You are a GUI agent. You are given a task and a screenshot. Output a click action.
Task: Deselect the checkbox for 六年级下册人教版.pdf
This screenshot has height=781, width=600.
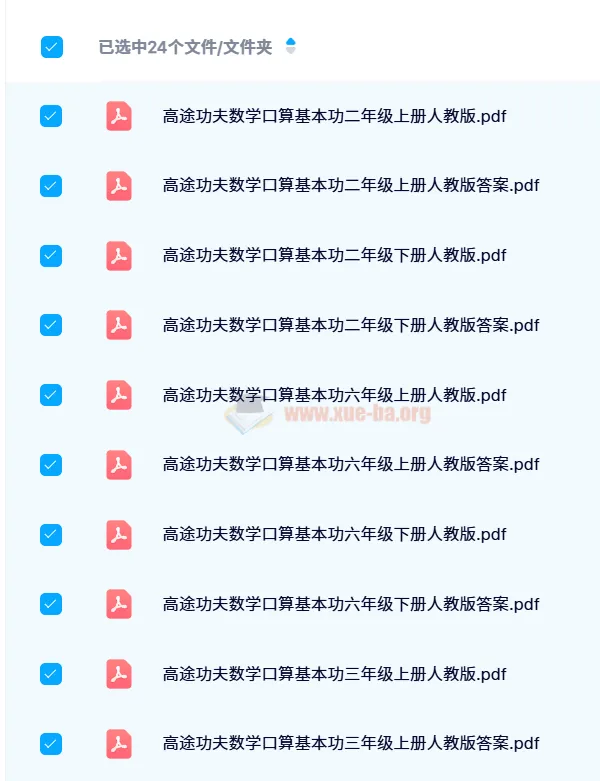51,534
